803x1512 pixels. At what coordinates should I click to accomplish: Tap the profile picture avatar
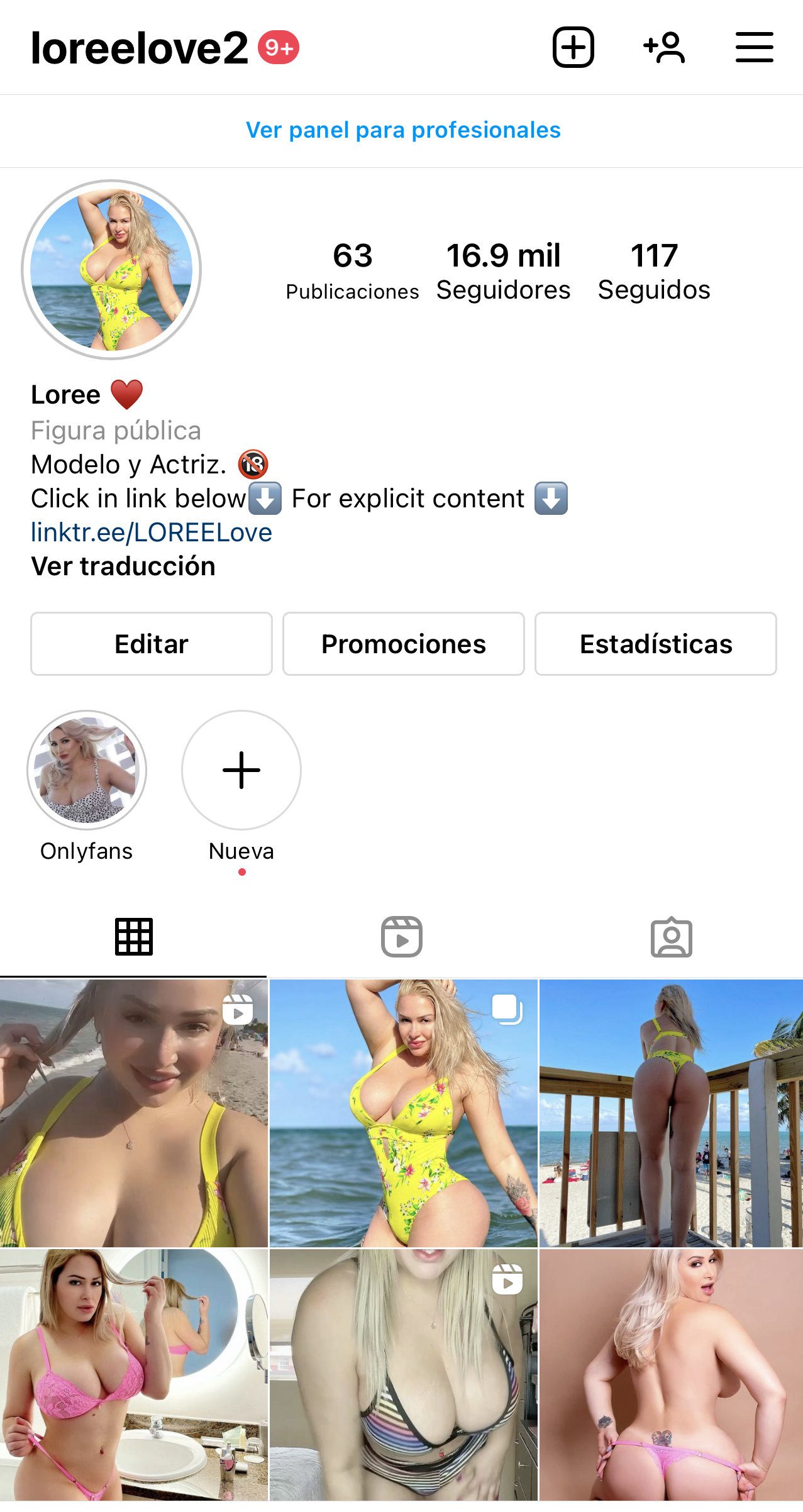point(111,270)
